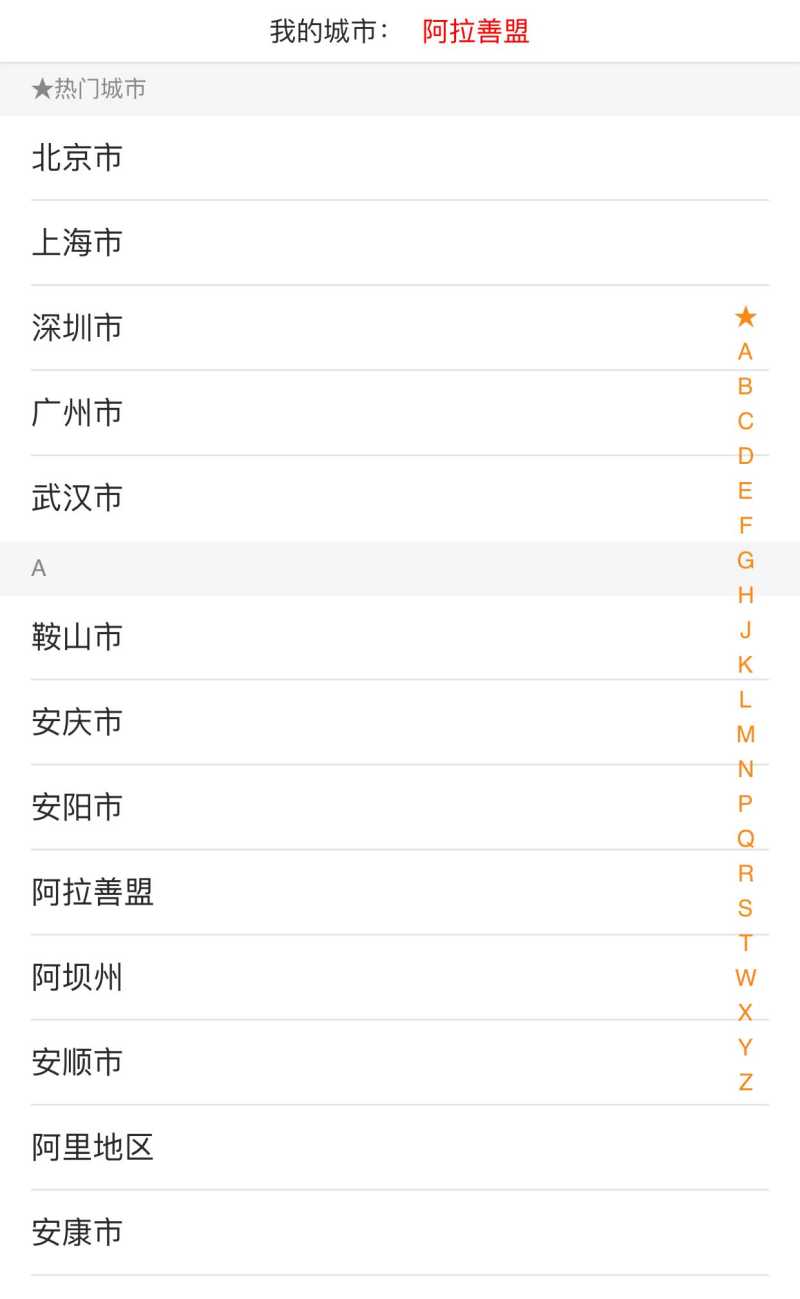Jump to letter B in the index
Image resolution: width=800 pixels, height=1299 pixels.
pyautogui.click(x=744, y=386)
